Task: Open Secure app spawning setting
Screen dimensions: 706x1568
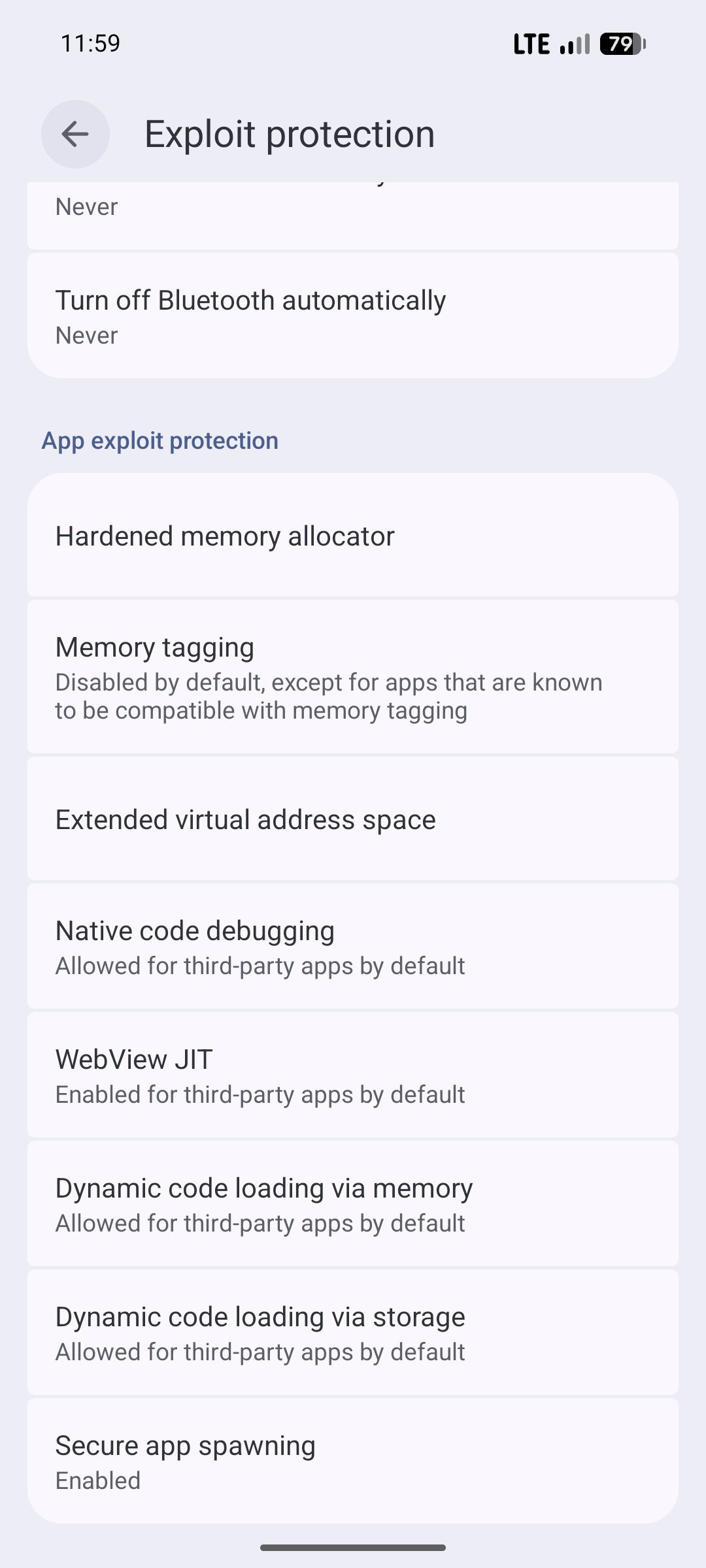Action: pos(353,1462)
